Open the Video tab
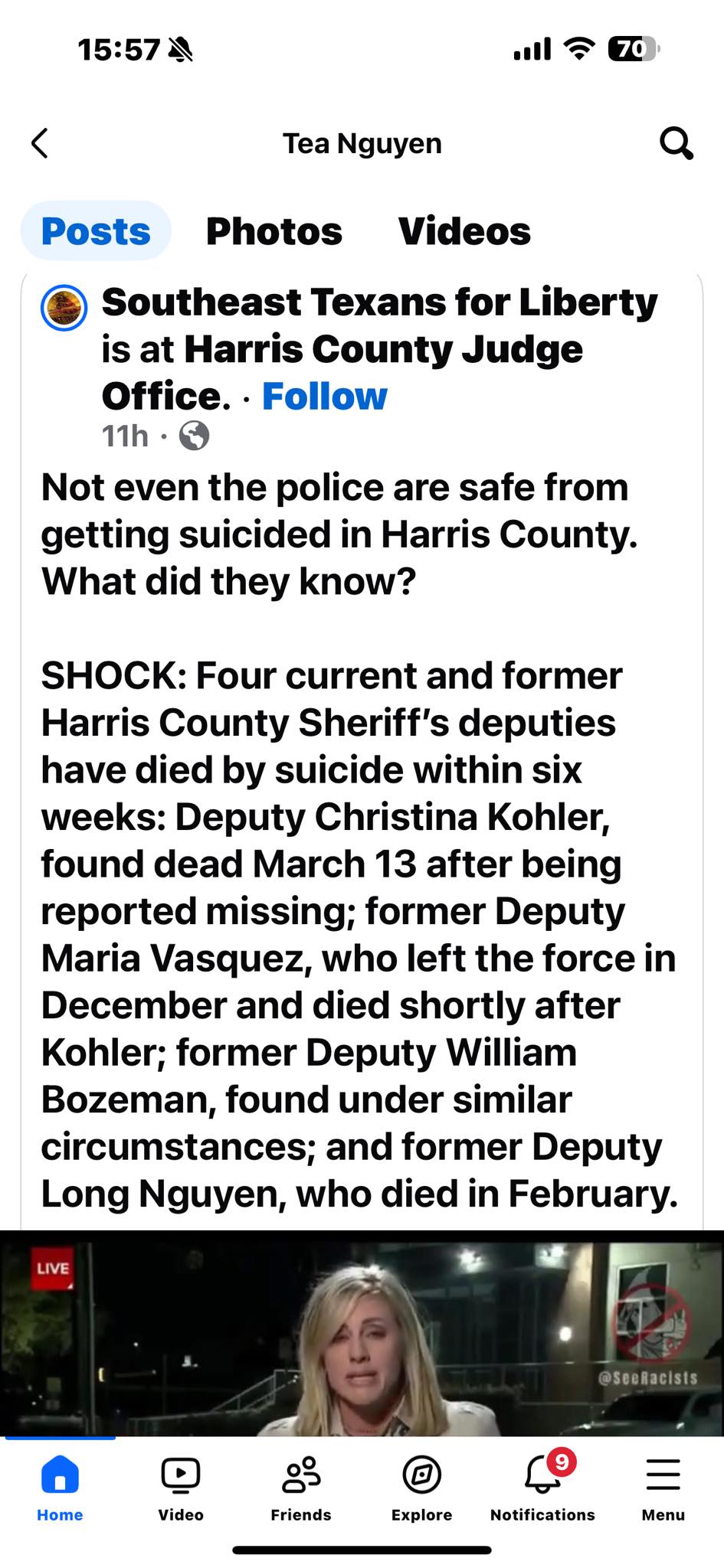The image size is (724, 1568). (181, 1487)
